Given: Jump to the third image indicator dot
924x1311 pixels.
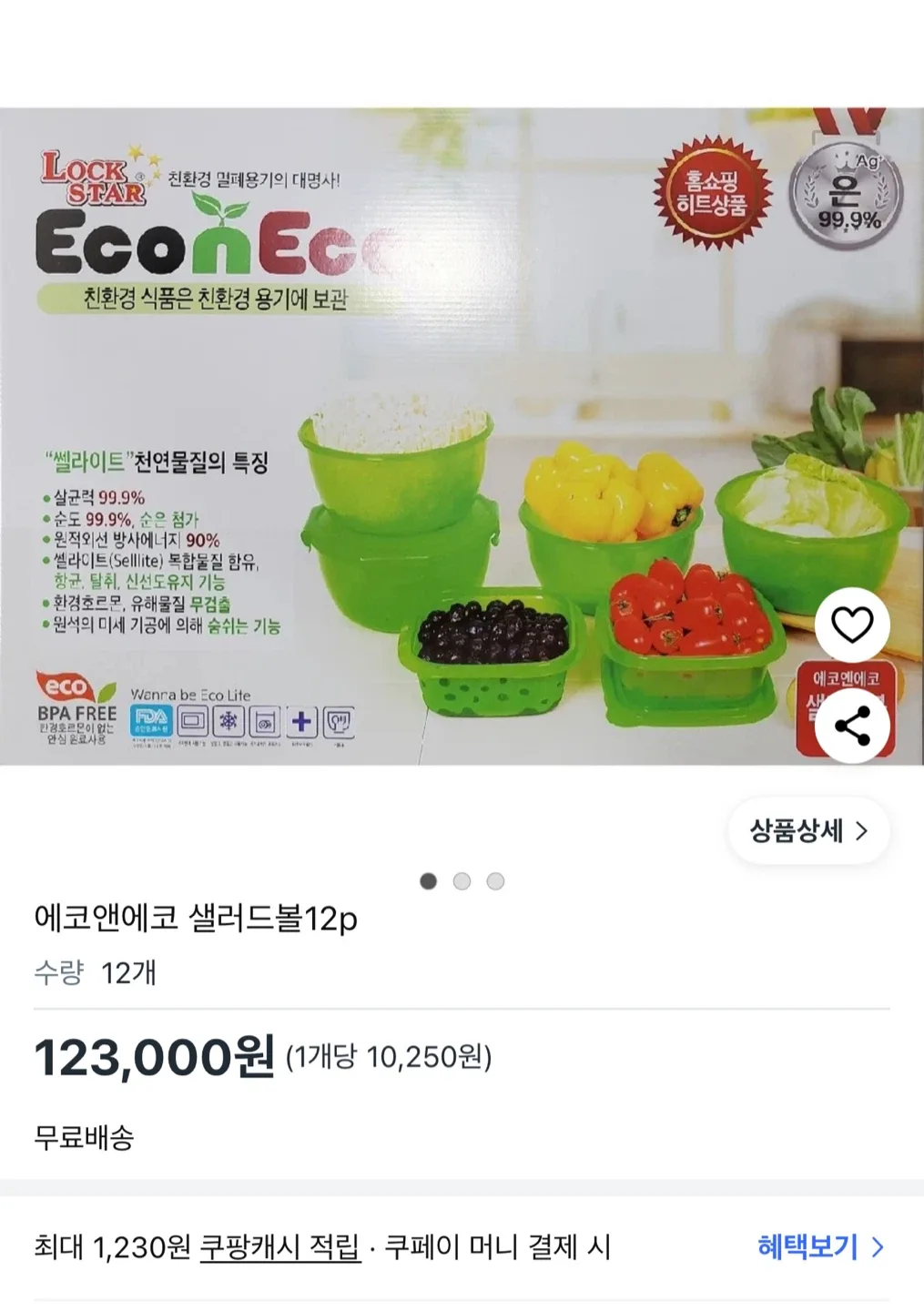Looking at the screenshot, I should (495, 881).
